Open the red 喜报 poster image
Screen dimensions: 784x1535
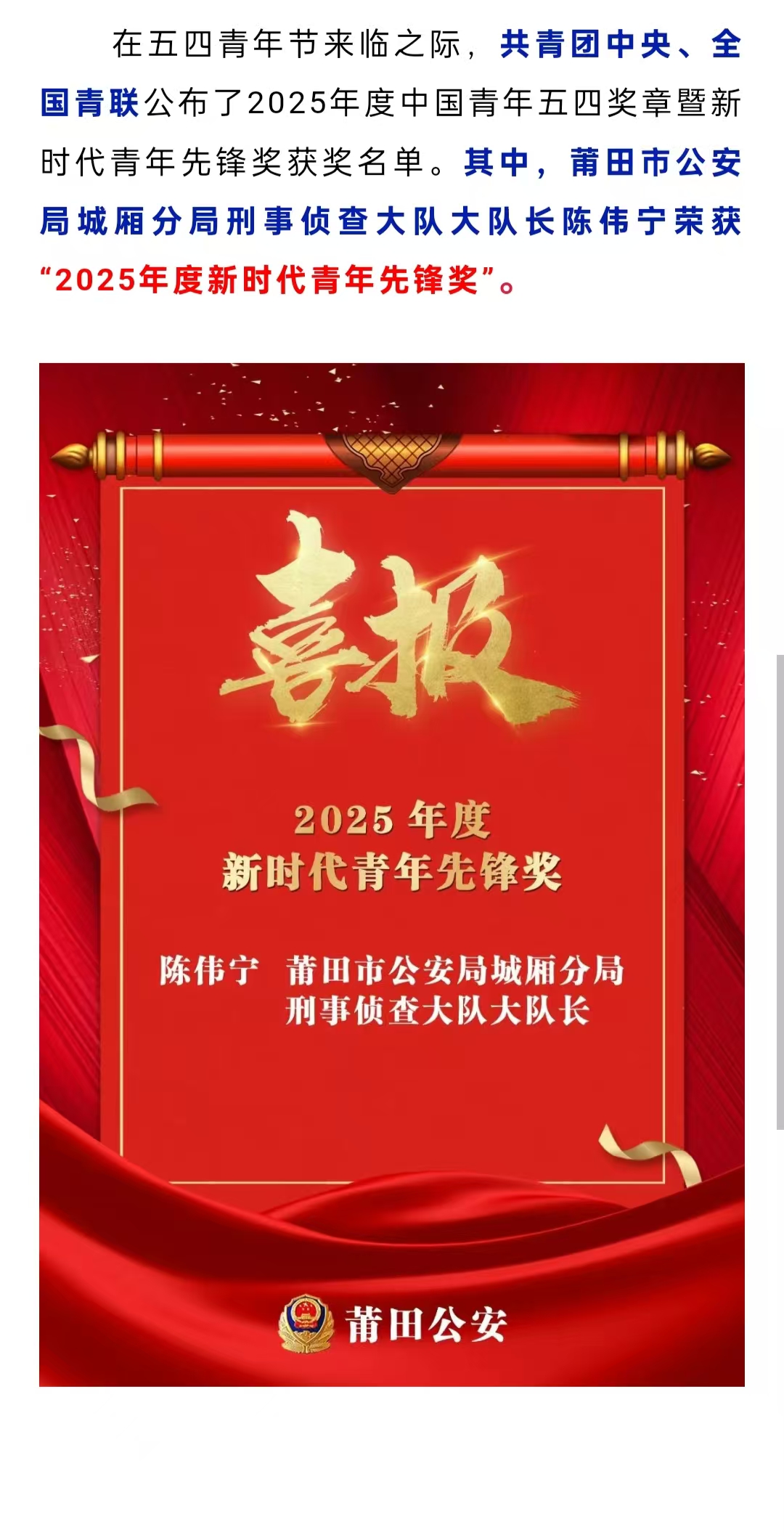click(392, 874)
